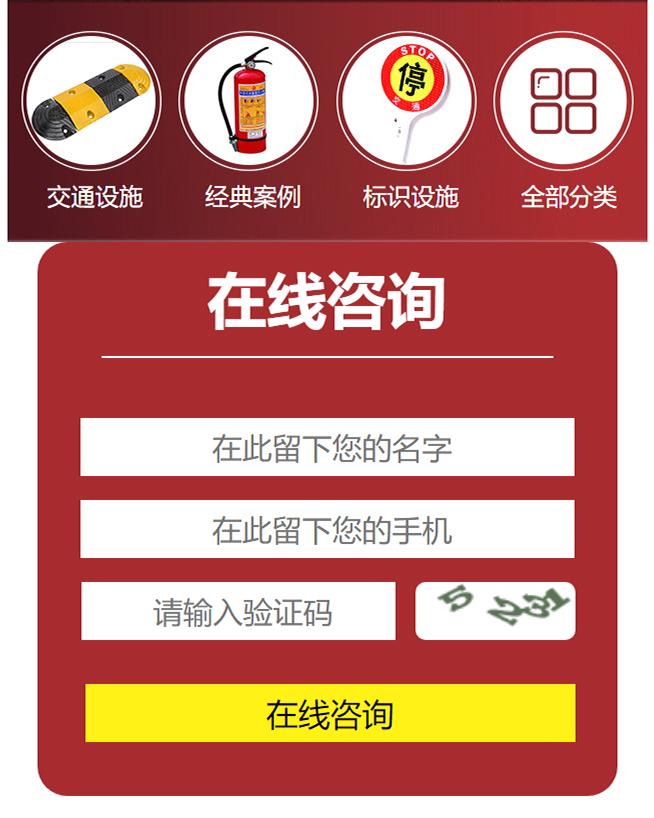
Task: Focus the 在此留下您的手机 phone field
Action: (x=327, y=529)
